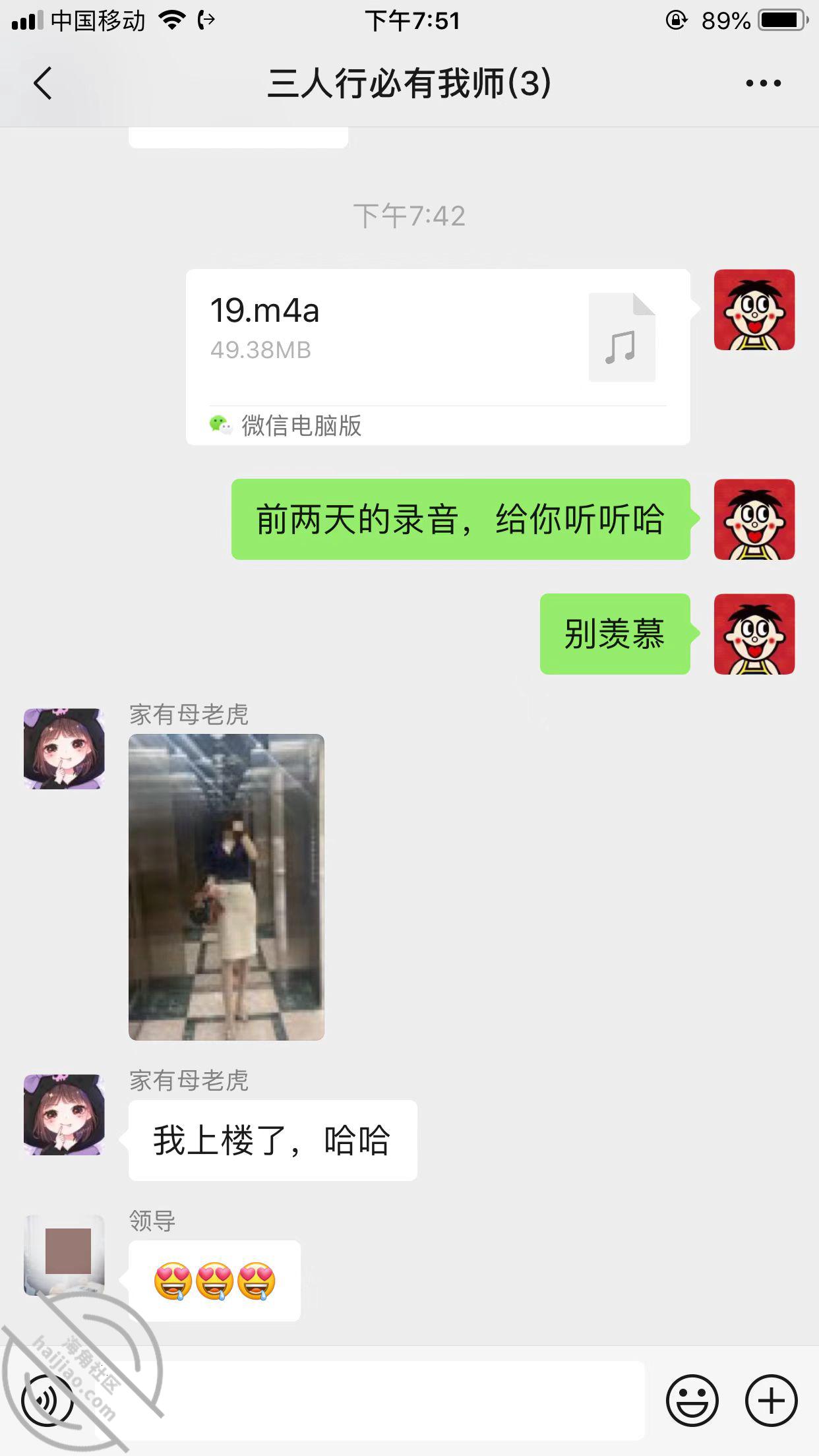Viewport: 819px width, 1456px height.
Task: Open 家有母老虎's avatar beside 我上楼了 message
Action: click(64, 1114)
